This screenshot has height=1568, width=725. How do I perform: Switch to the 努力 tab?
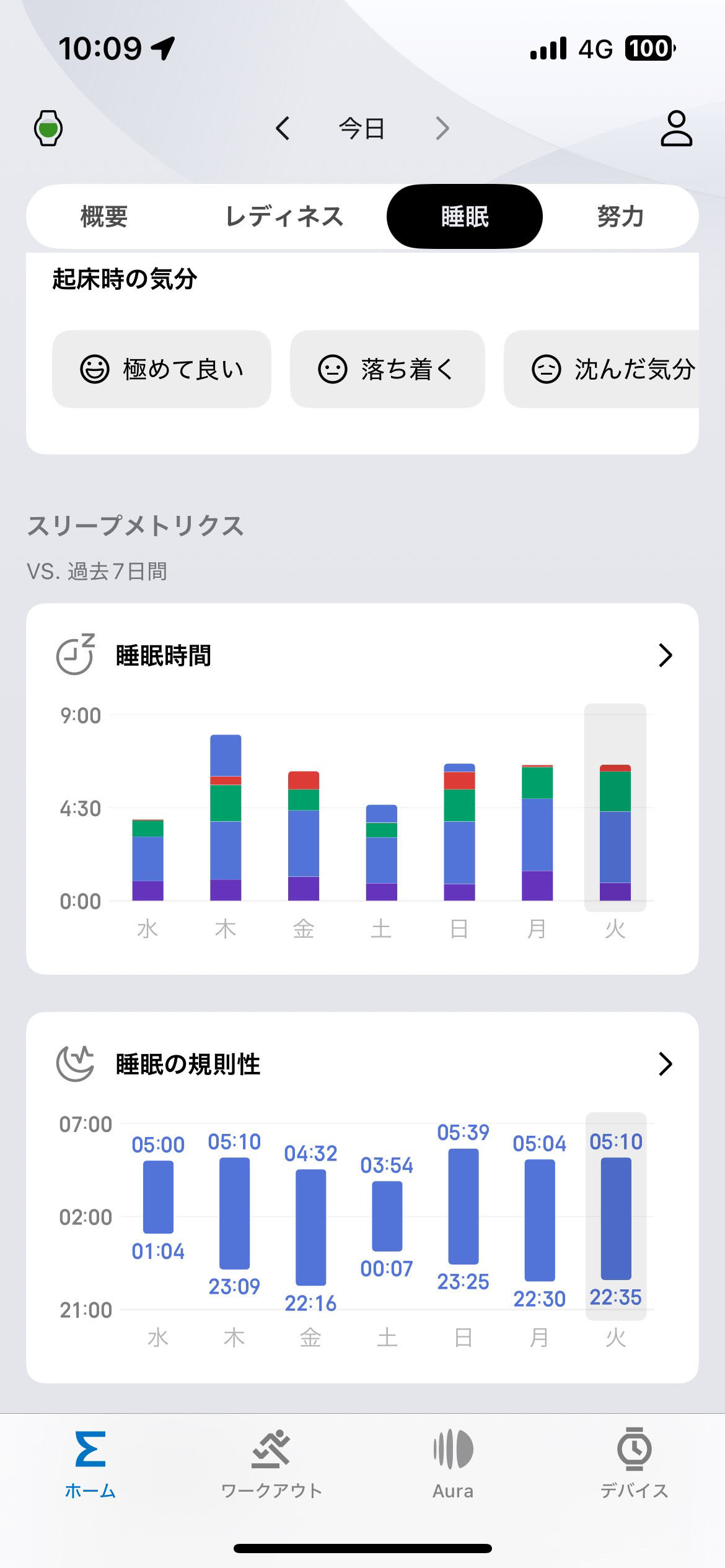tap(620, 217)
